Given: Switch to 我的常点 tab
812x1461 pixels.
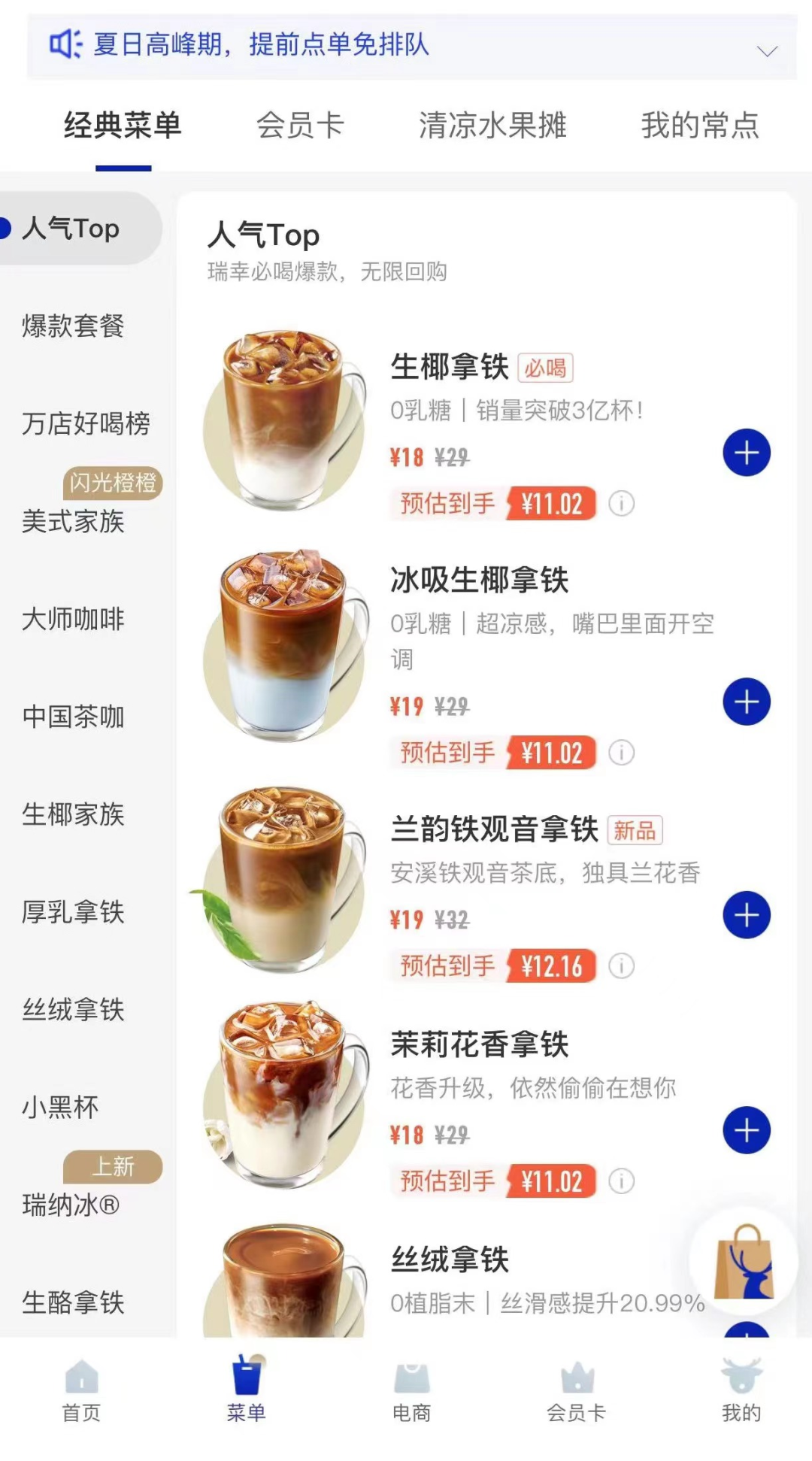Looking at the screenshot, I should (x=700, y=125).
